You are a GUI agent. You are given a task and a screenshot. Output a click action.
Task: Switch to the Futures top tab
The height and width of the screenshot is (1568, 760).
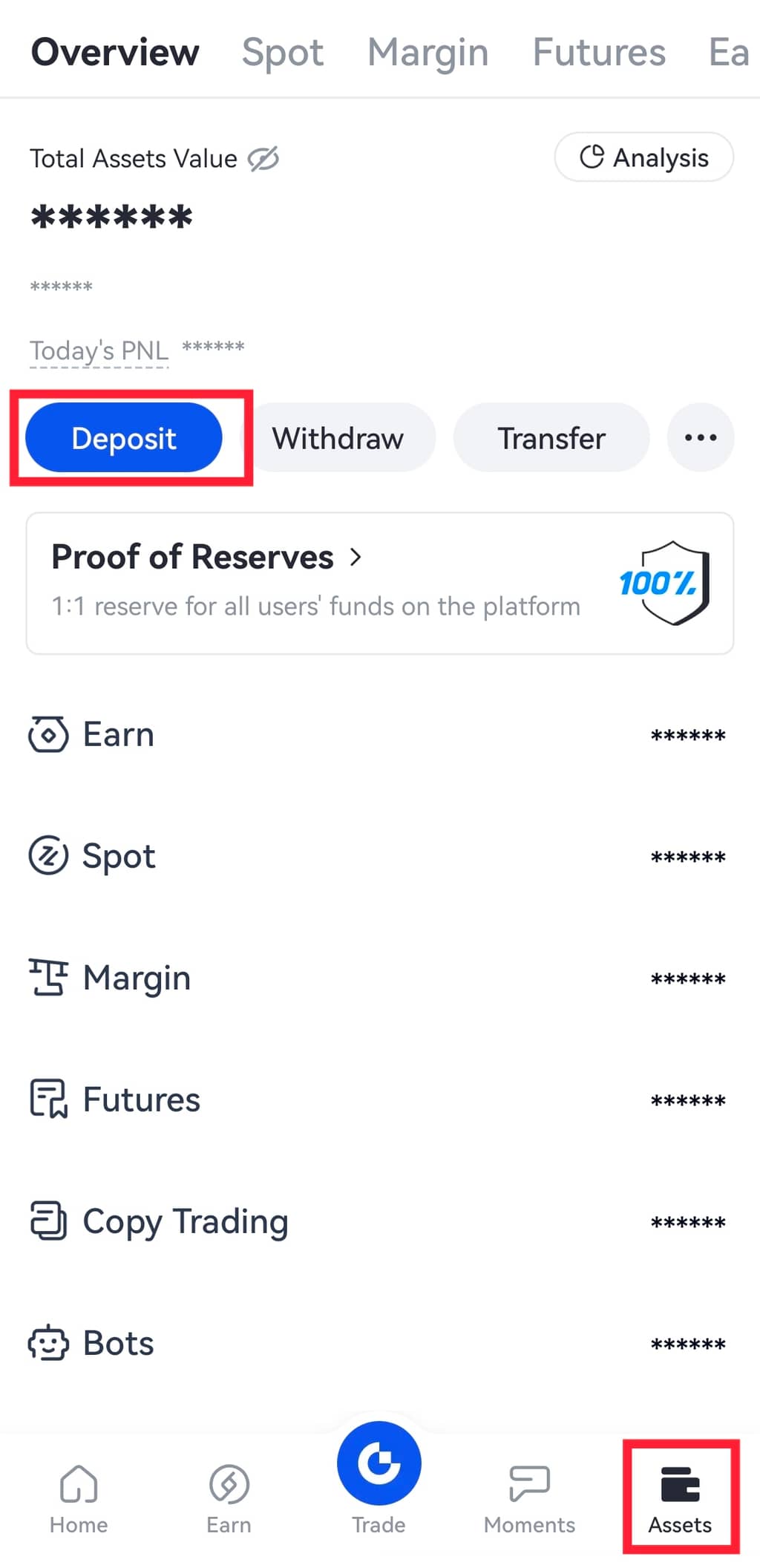(x=599, y=53)
